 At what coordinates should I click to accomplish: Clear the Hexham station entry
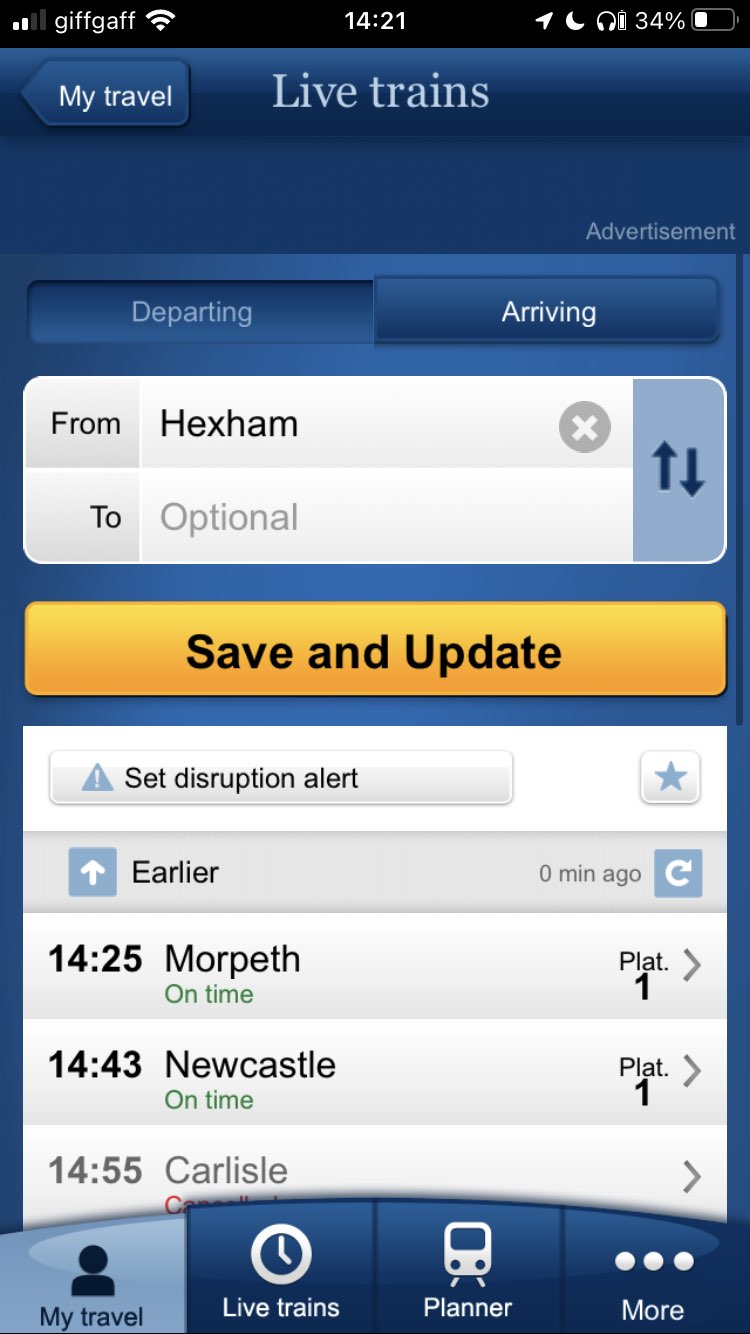pos(584,427)
